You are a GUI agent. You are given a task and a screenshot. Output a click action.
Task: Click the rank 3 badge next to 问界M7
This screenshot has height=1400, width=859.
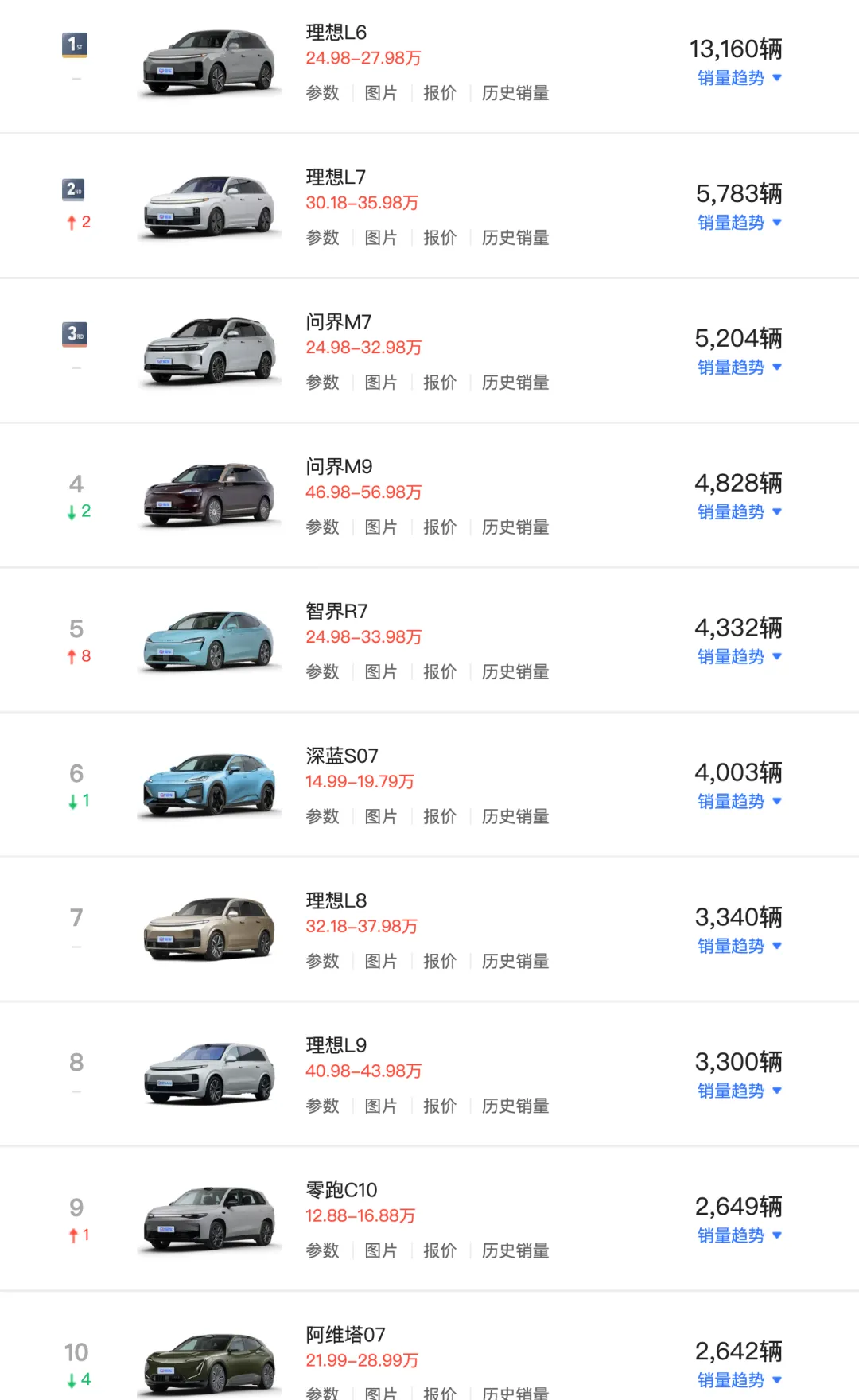(74, 335)
